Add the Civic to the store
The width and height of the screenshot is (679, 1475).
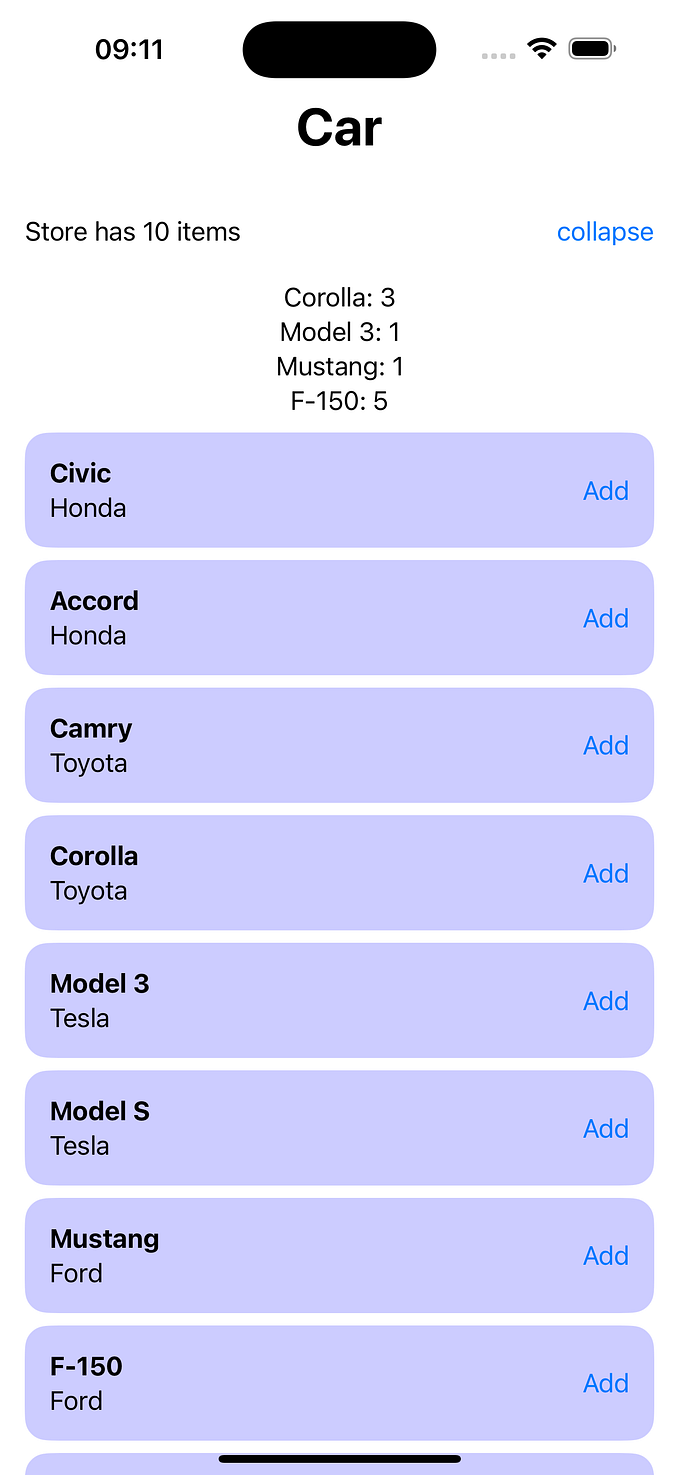click(605, 491)
